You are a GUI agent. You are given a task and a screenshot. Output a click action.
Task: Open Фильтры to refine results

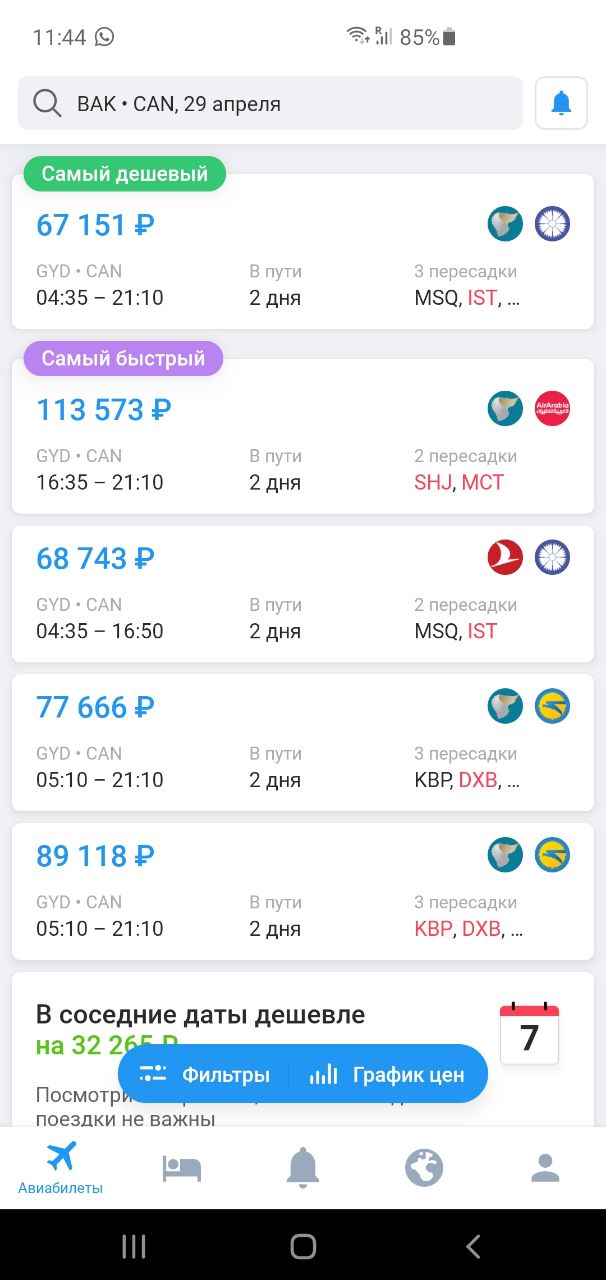[204, 1074]
